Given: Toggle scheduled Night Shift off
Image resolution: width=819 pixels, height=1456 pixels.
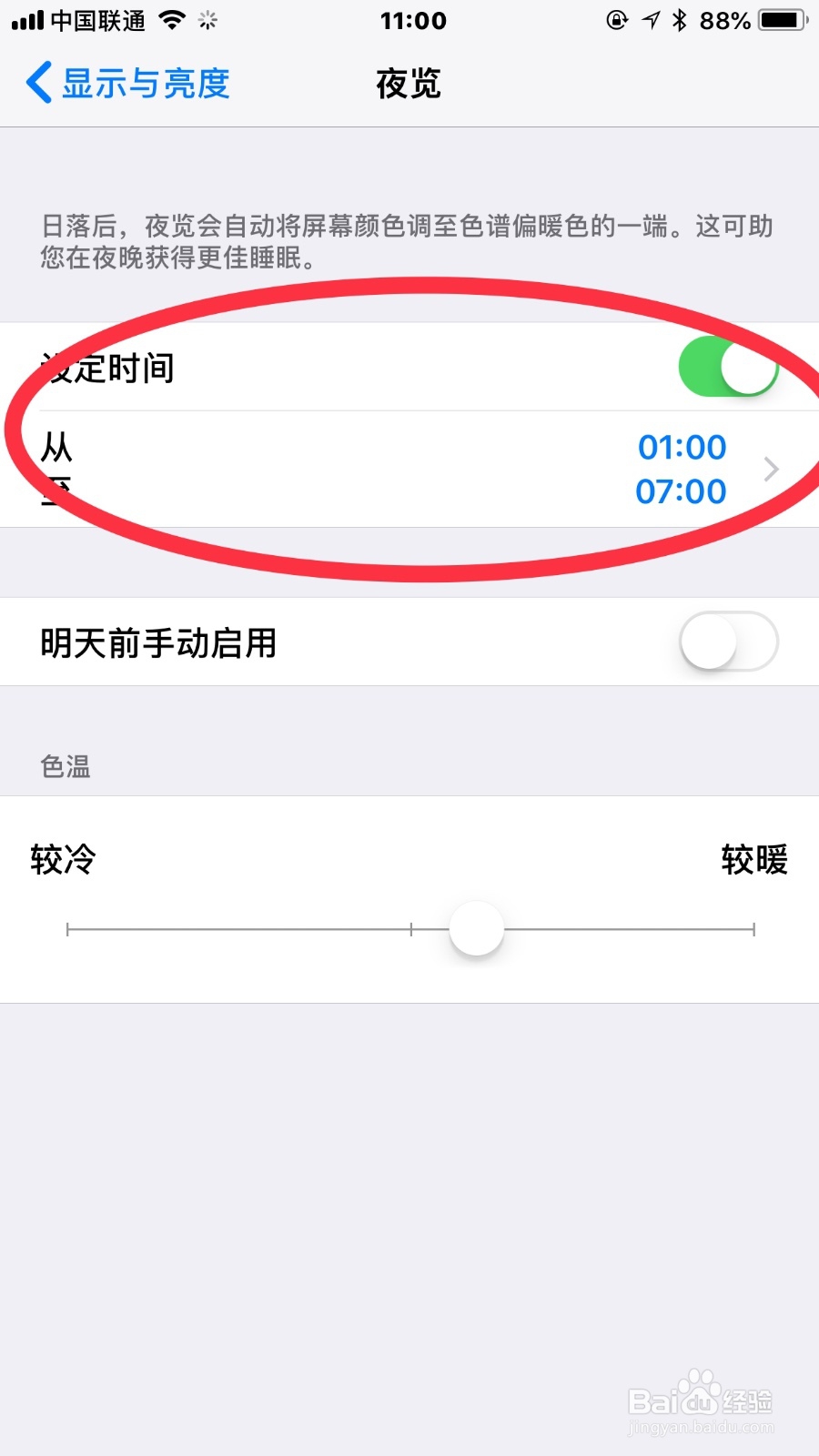Looking at the screenshot, I should (x=728, y=368).
